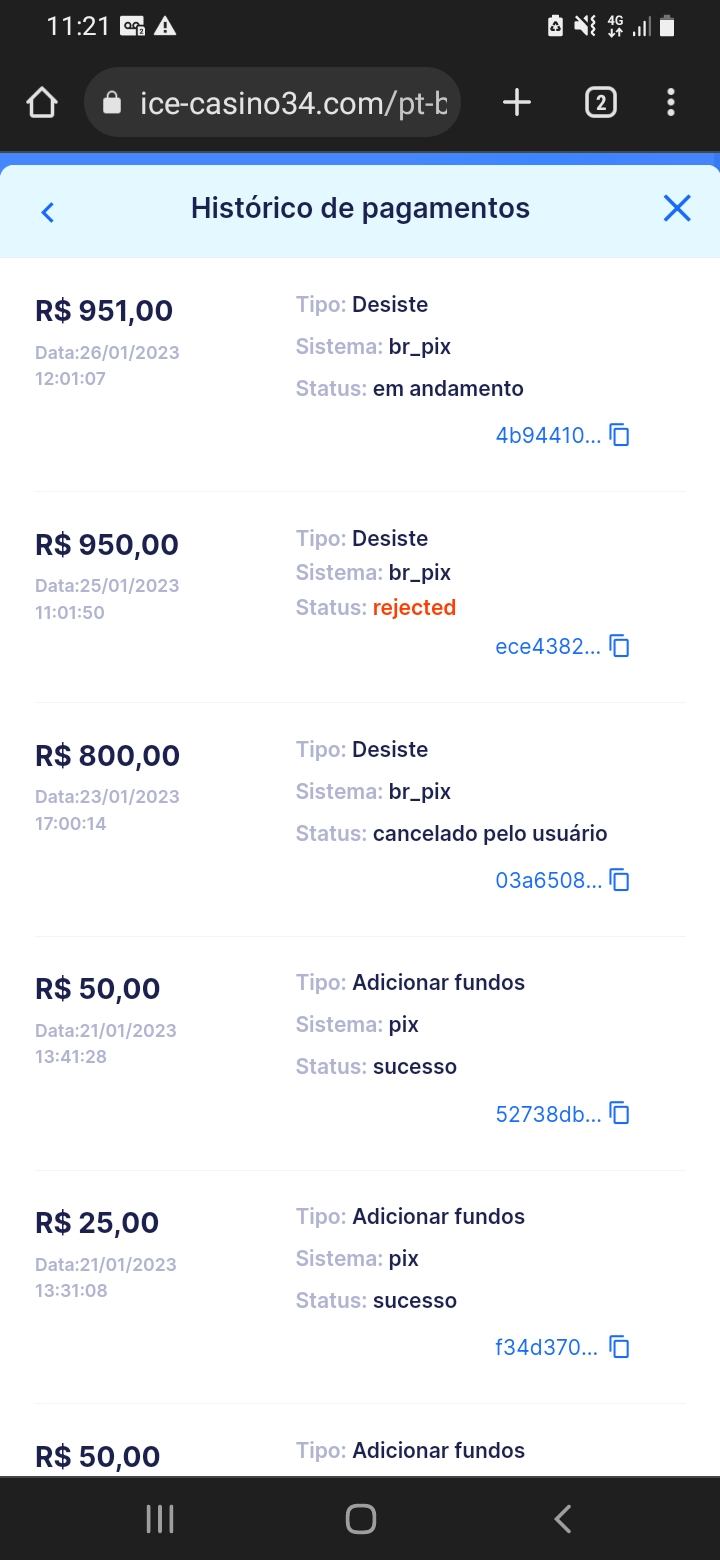
Task: Close the Histórico de pagamentos panel
Action: coord(677,208)
